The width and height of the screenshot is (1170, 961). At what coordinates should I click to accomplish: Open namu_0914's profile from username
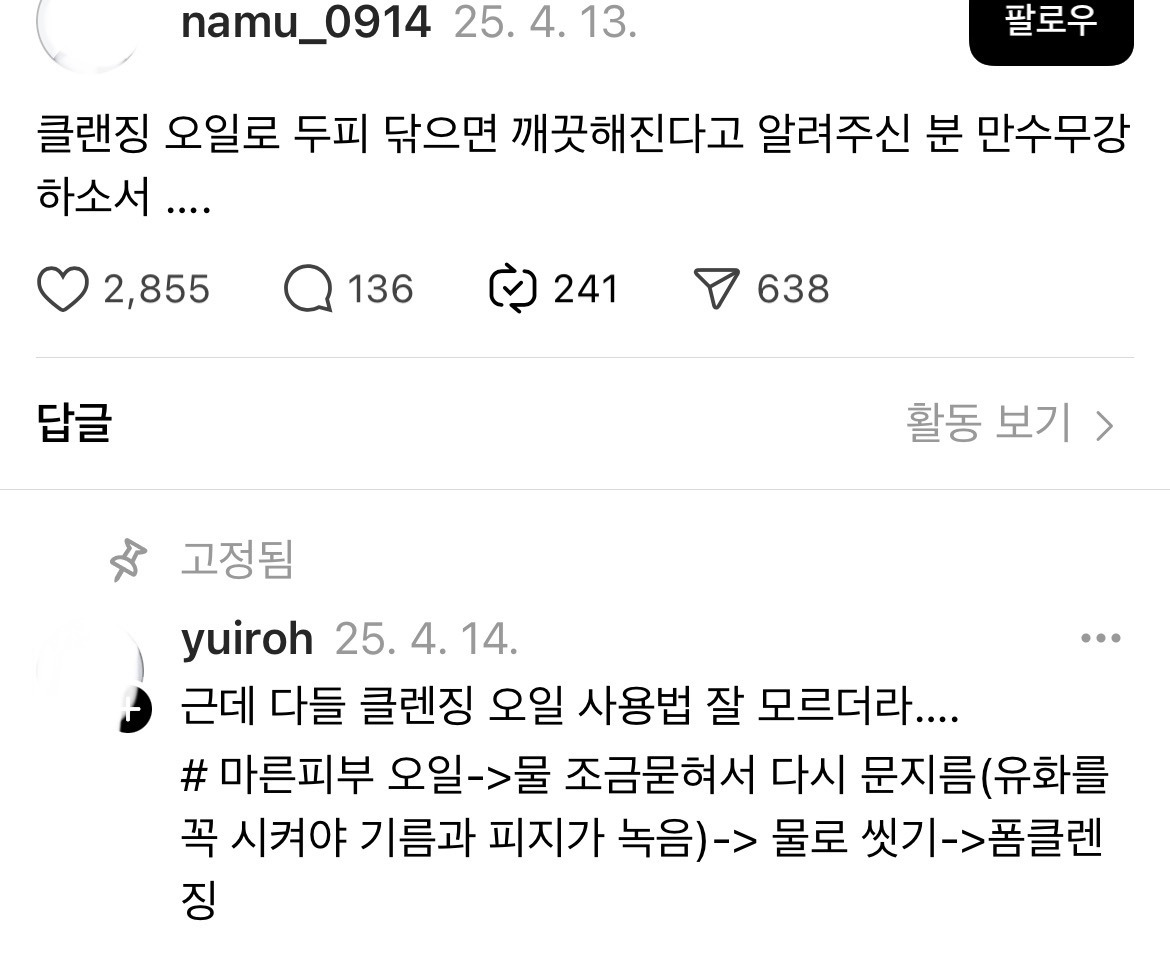pos(305,22)
